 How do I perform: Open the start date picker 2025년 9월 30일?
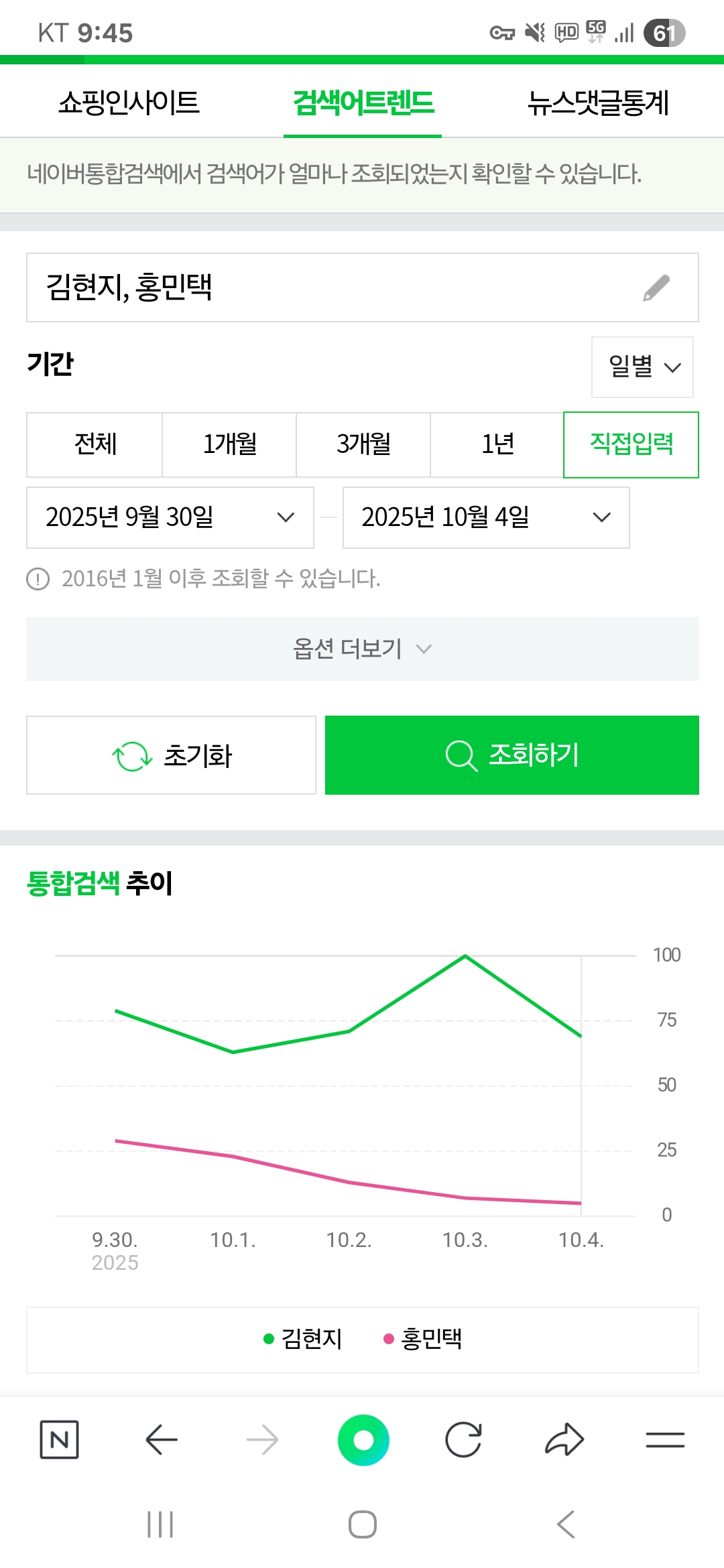coord(170,517)
